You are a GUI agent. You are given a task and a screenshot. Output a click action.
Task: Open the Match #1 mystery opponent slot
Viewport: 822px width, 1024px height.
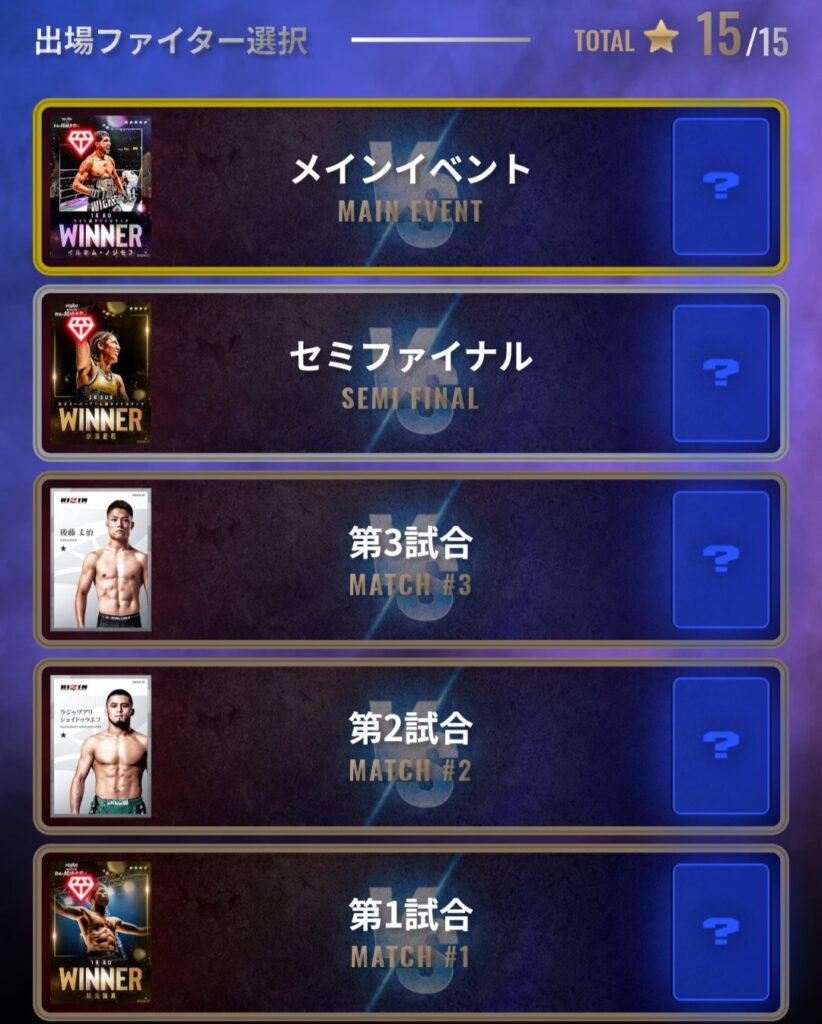(720, 931)
